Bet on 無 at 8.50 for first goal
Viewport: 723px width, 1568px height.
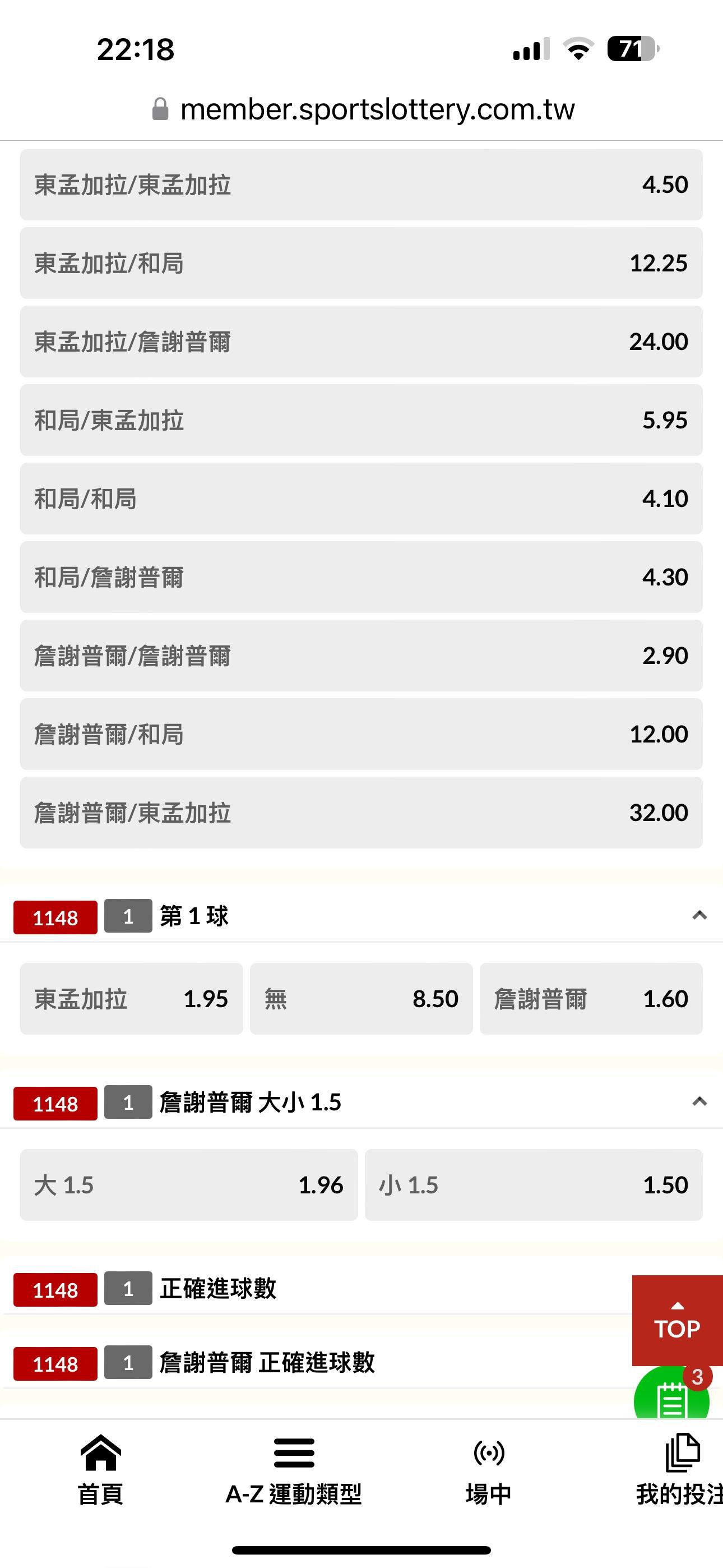(x=361, y=999)
